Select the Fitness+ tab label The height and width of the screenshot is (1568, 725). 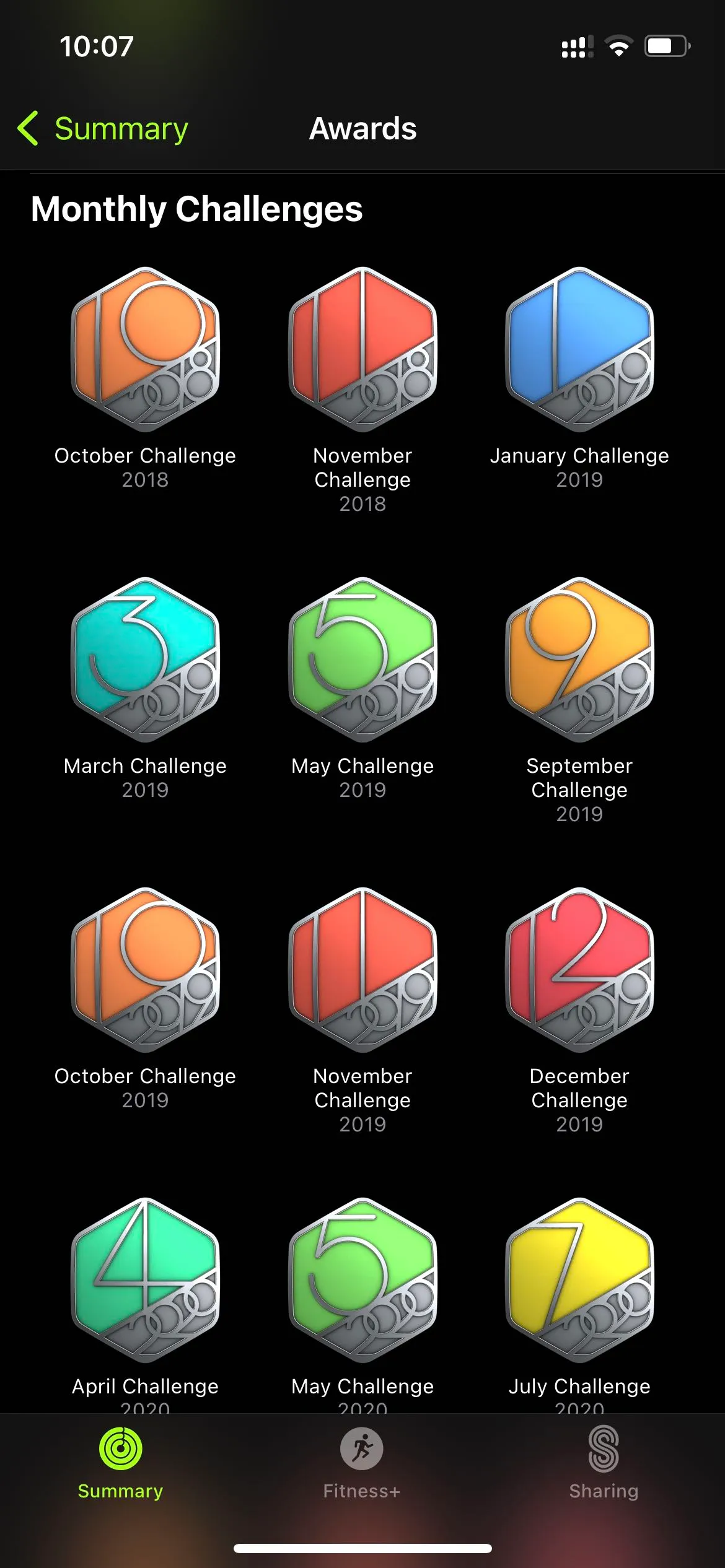click(x=362, y=1491)
